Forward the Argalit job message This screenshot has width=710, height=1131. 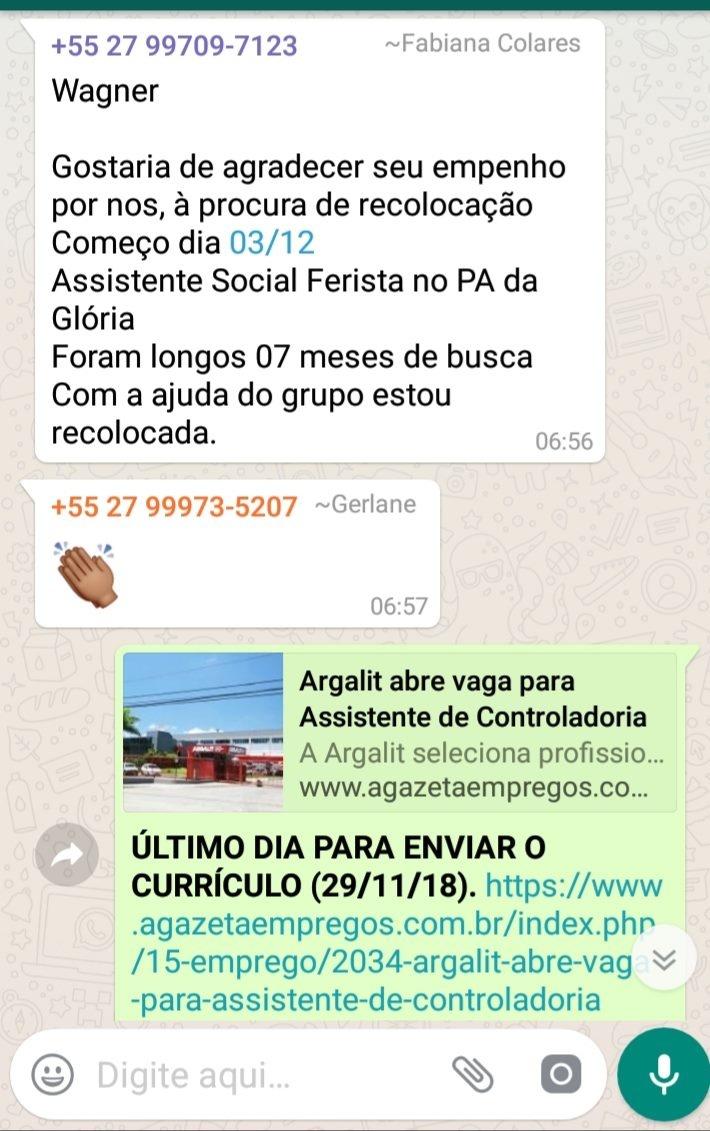click(x=66, y=854)
